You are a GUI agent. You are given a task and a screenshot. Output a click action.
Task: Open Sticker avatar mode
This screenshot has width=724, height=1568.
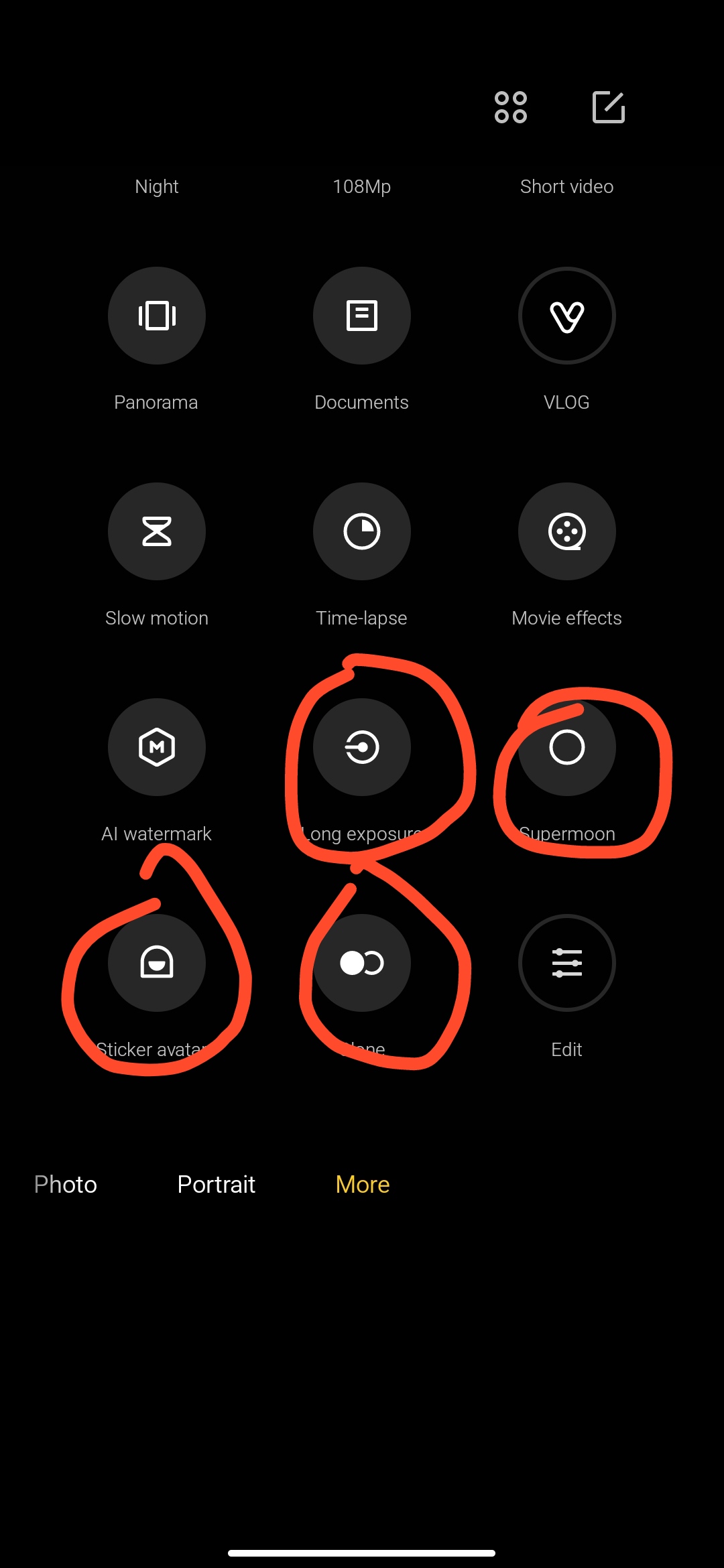click(157, 963)
